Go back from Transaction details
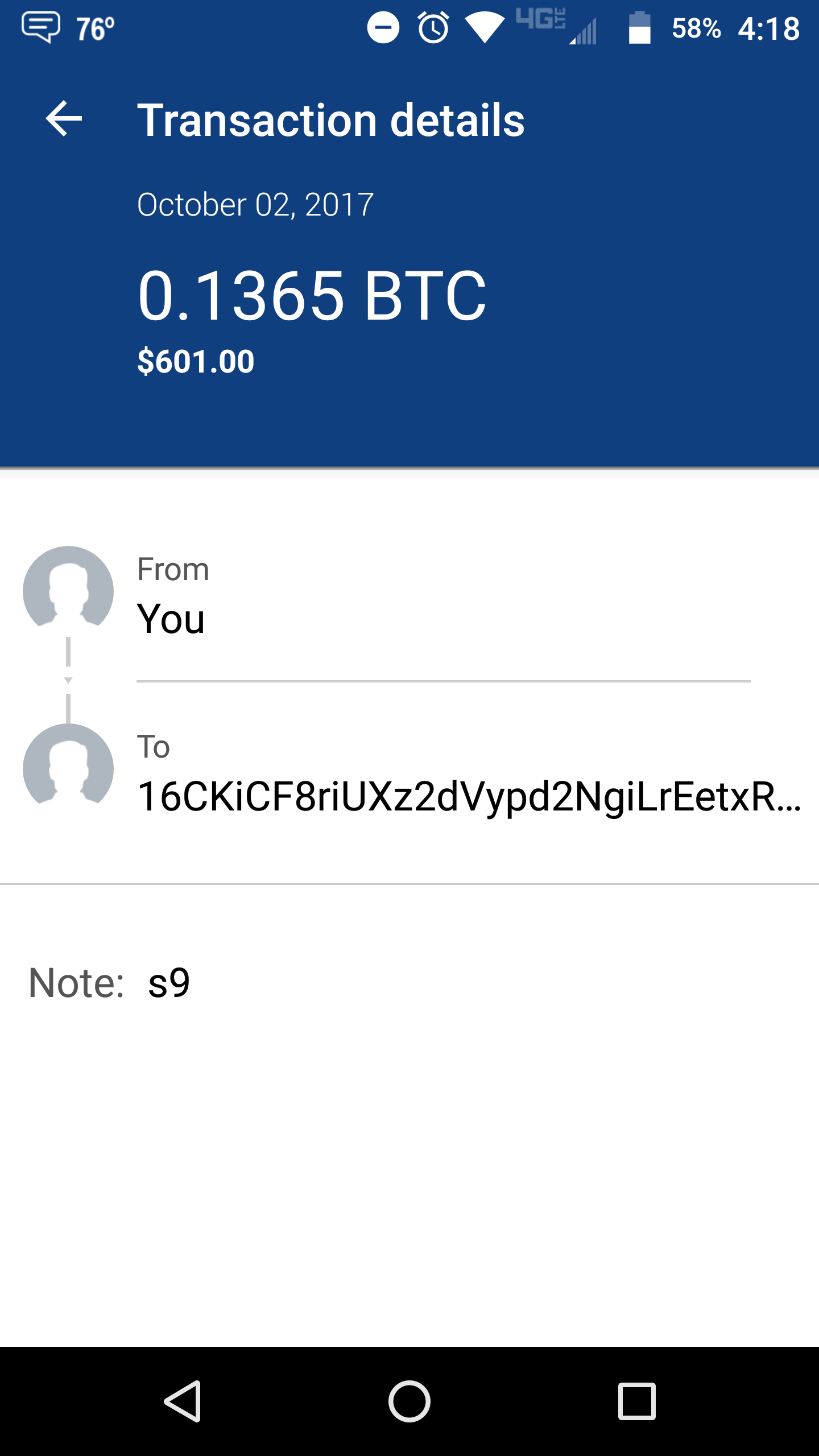Viewport: 819px width, 1456px height. (x=64, y=119)
